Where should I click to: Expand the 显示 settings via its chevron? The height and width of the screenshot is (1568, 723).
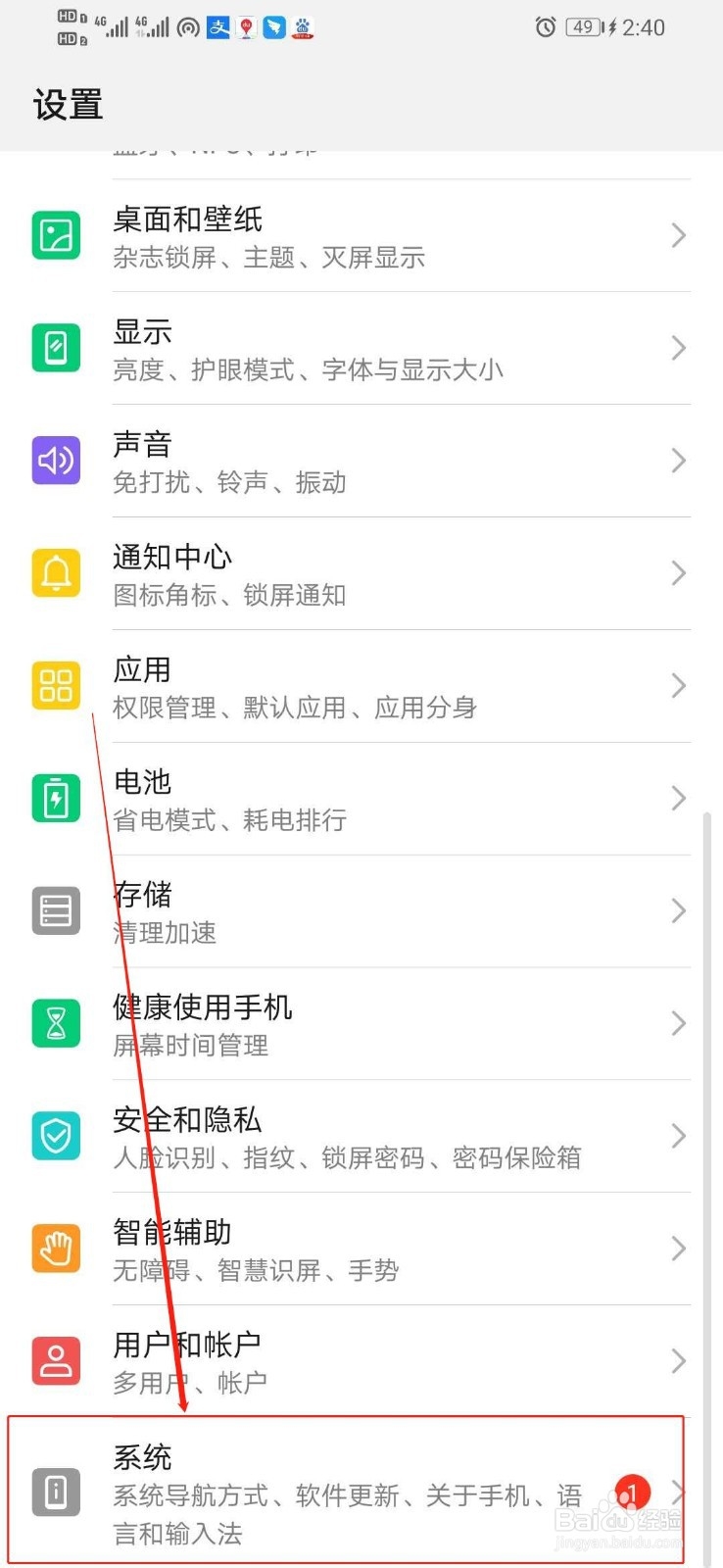680,348
